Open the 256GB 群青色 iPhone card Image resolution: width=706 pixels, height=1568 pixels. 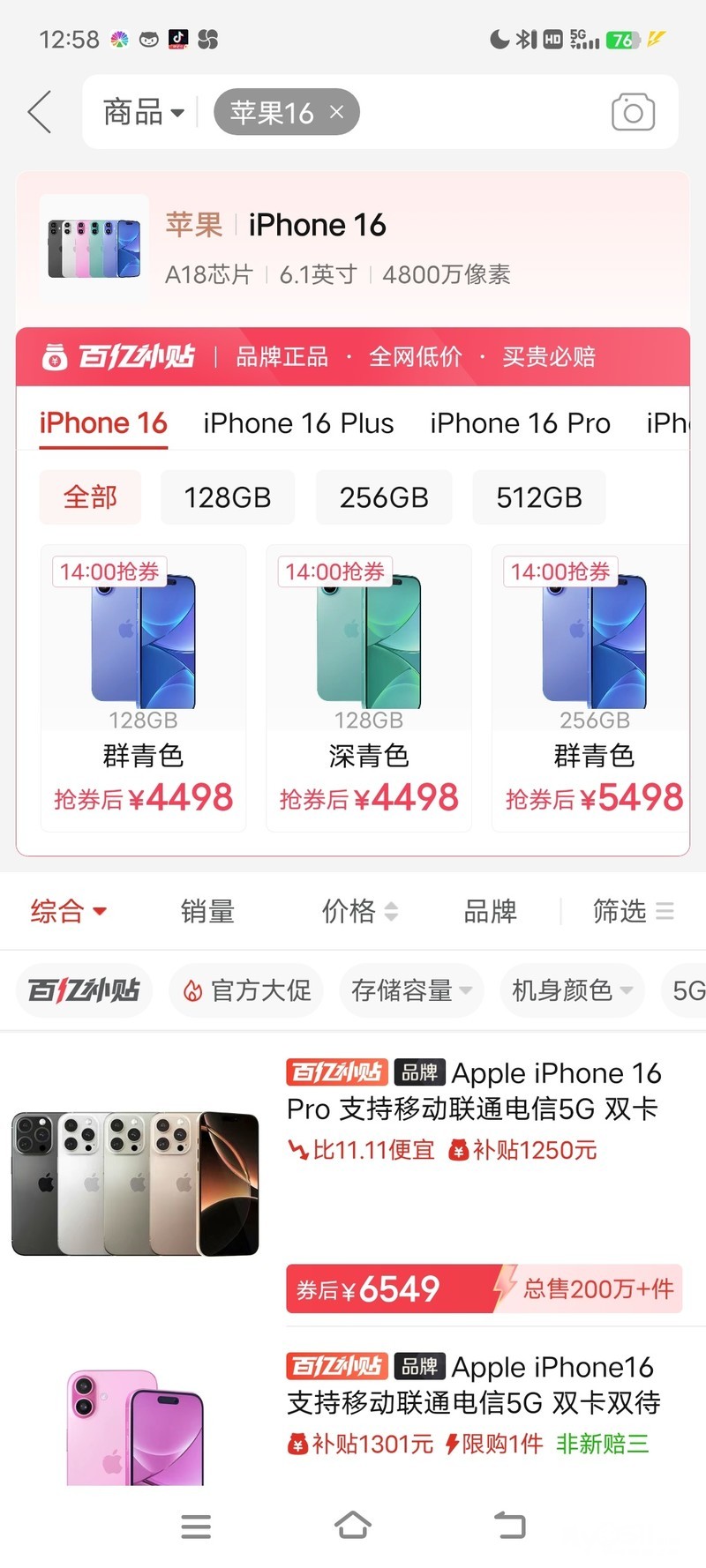click(x=593, y=688)
